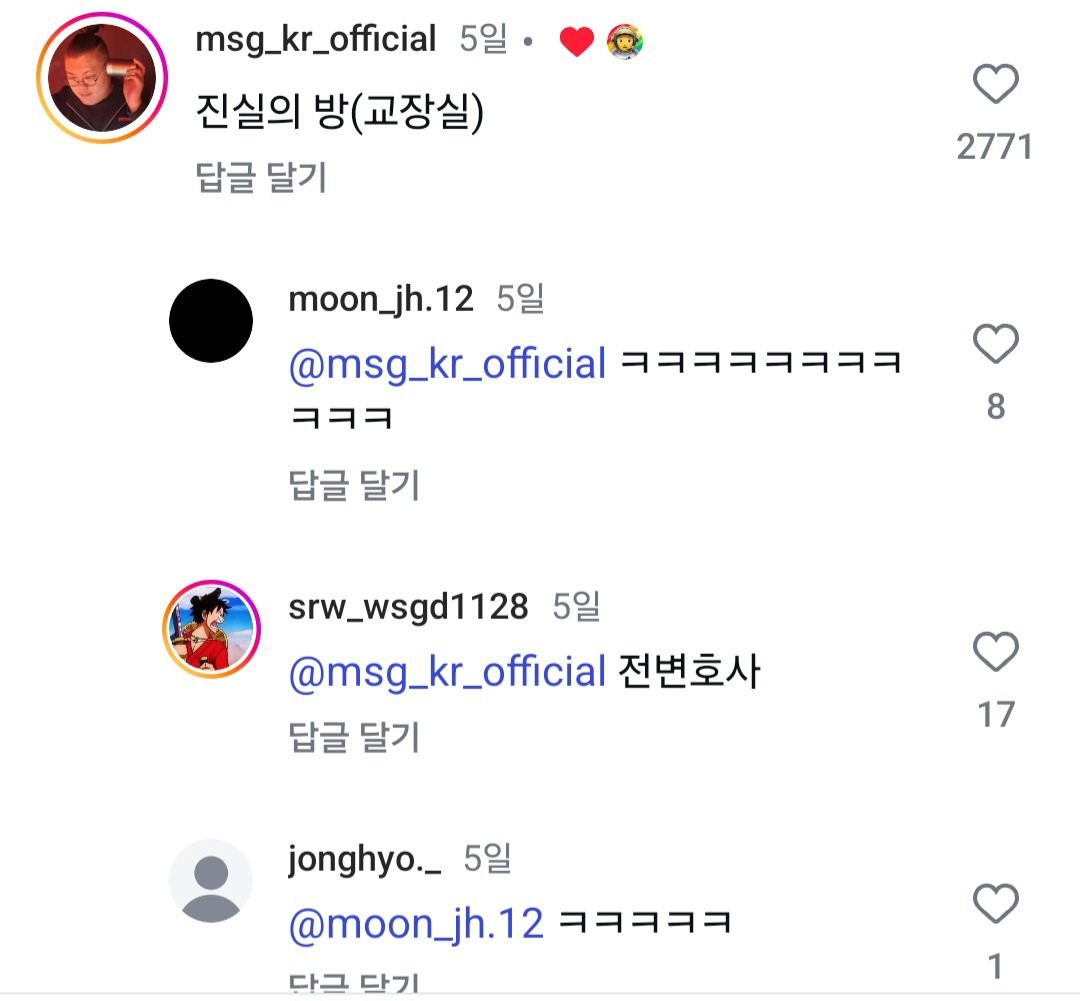Like moon_jh.12's reply
1080x1001 pixels.
(995, 345)
